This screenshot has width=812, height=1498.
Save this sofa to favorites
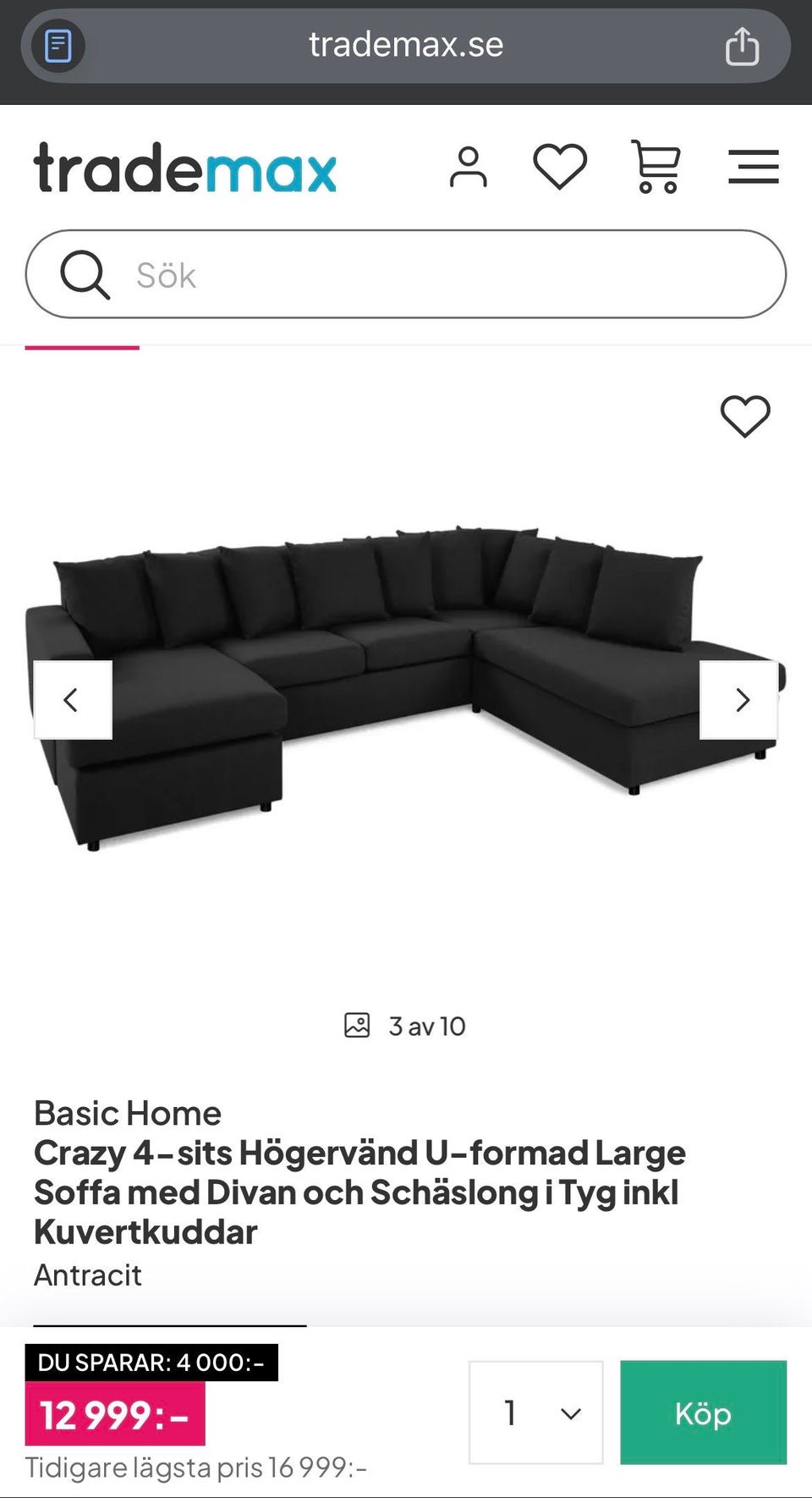[745, 416]
